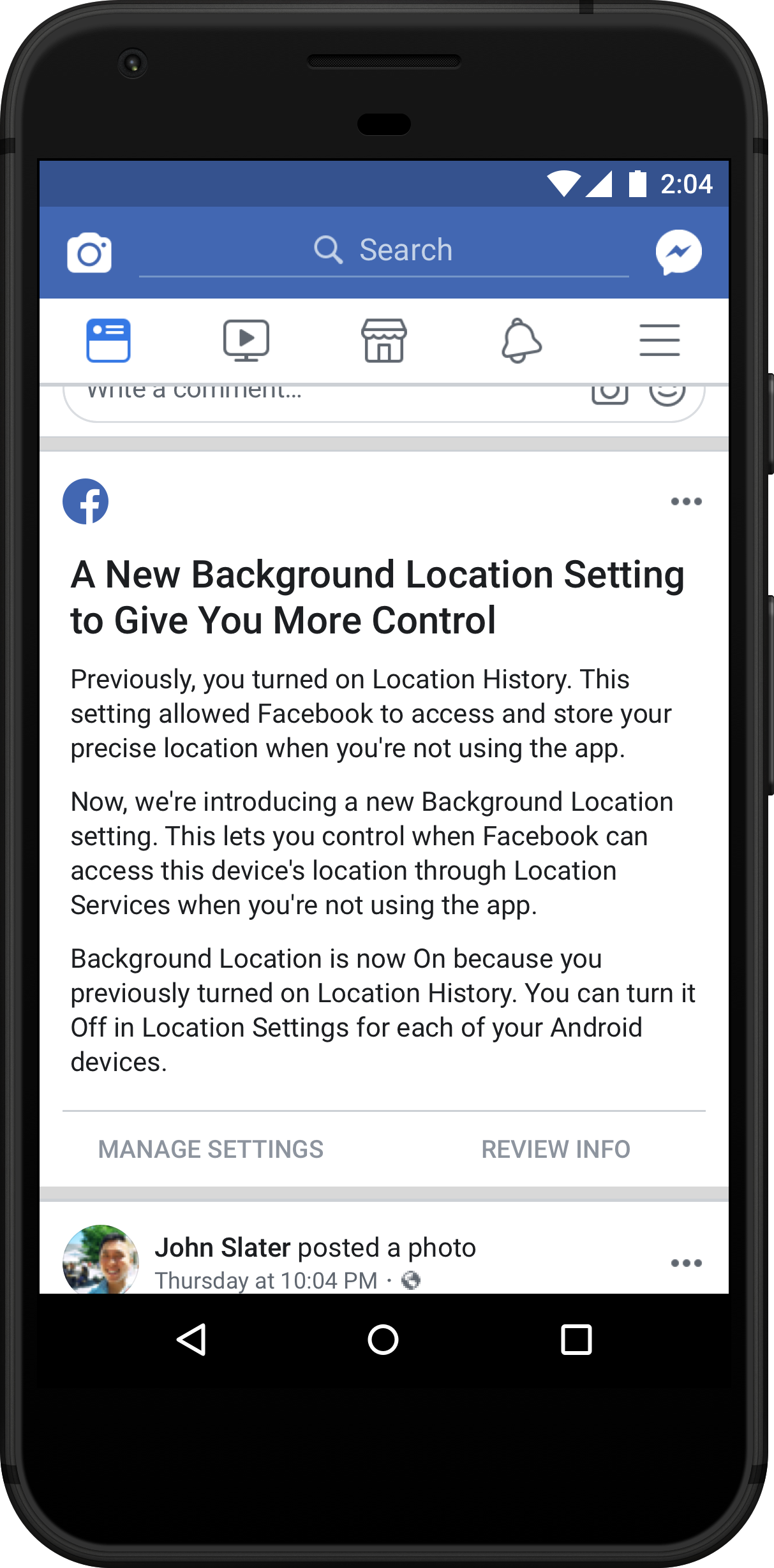Switch to the News Feed tab

(x=108, y=340)
